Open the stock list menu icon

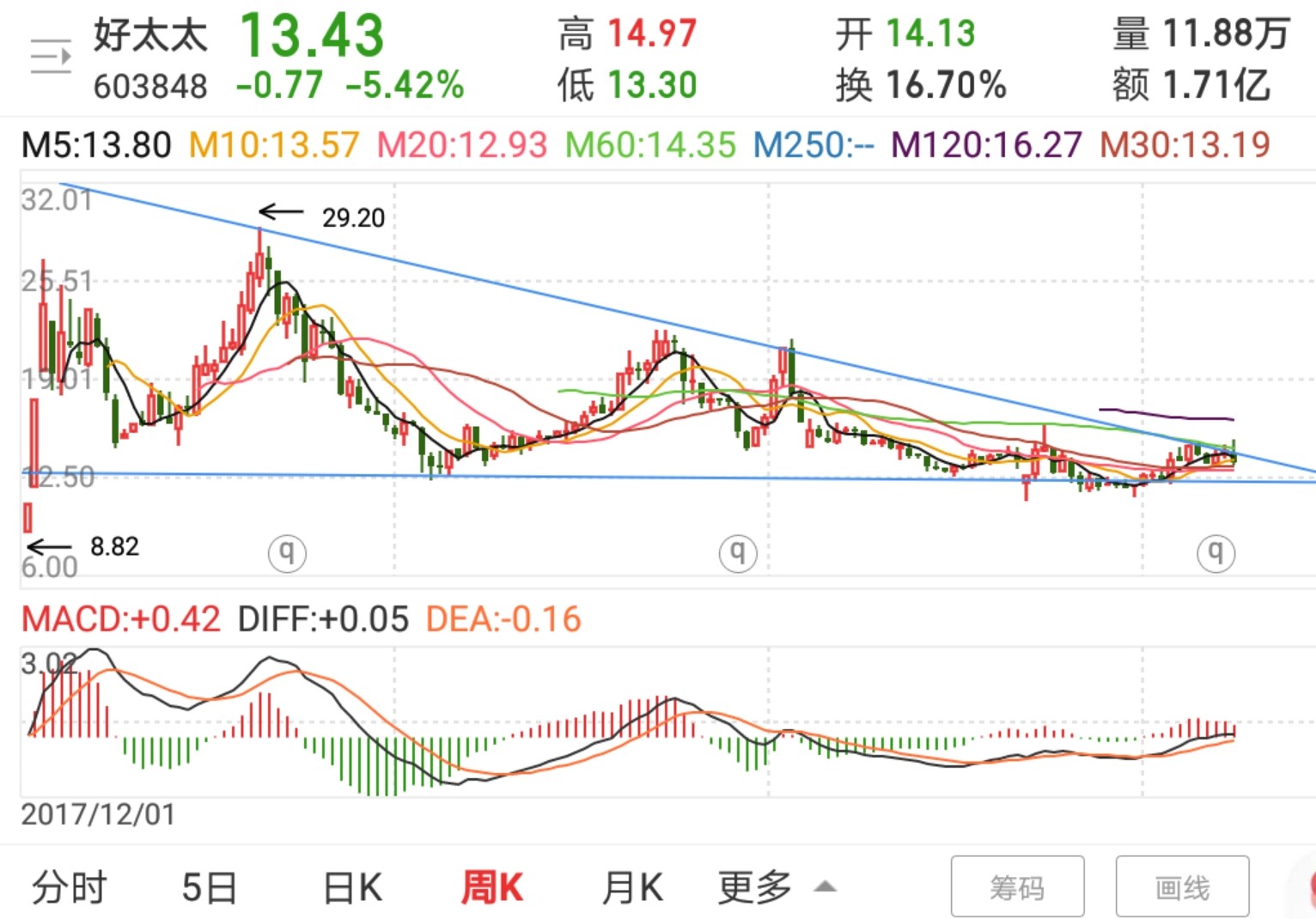50,58
